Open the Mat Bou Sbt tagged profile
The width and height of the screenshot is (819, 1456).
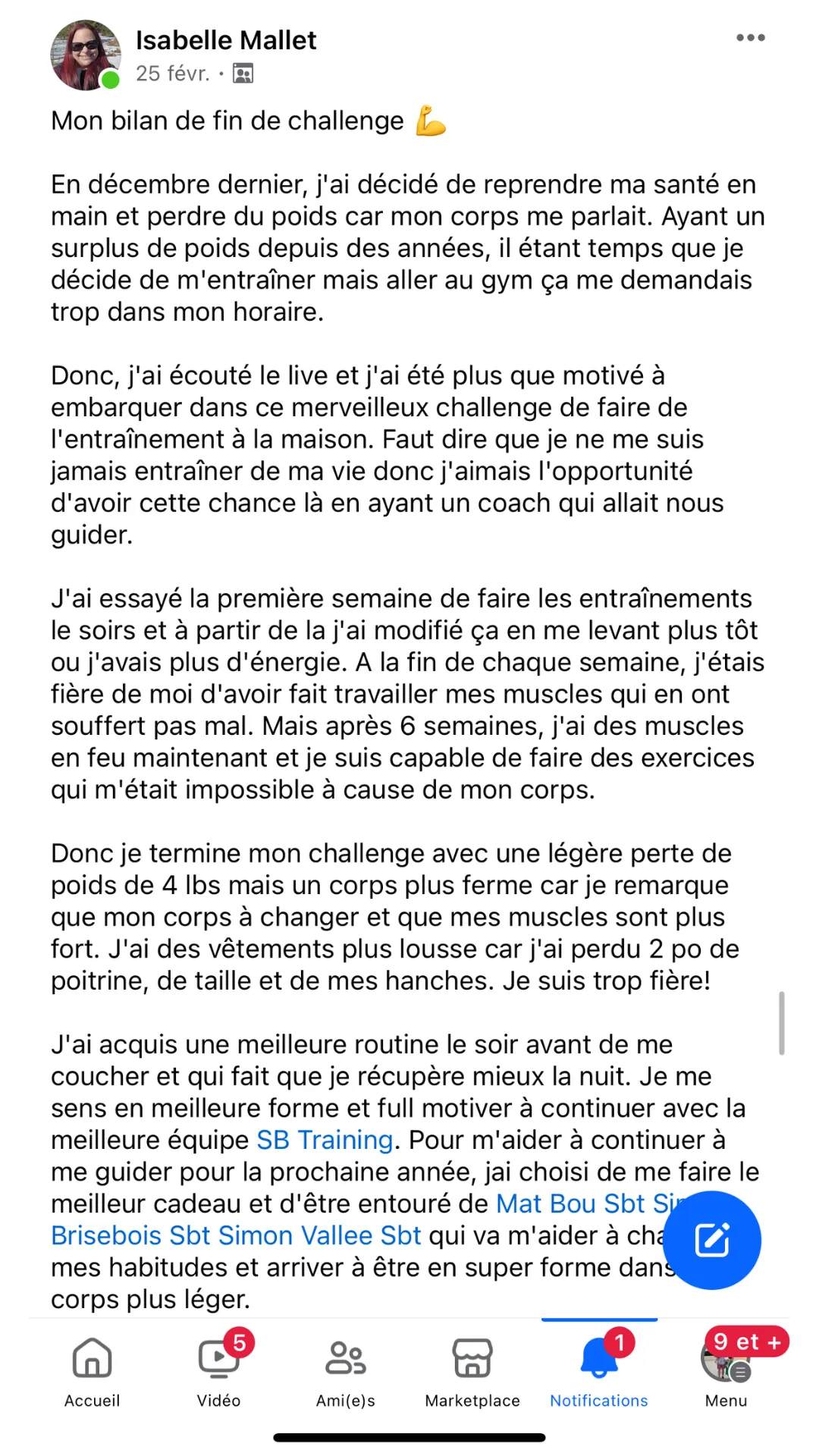coord(570,1203)
